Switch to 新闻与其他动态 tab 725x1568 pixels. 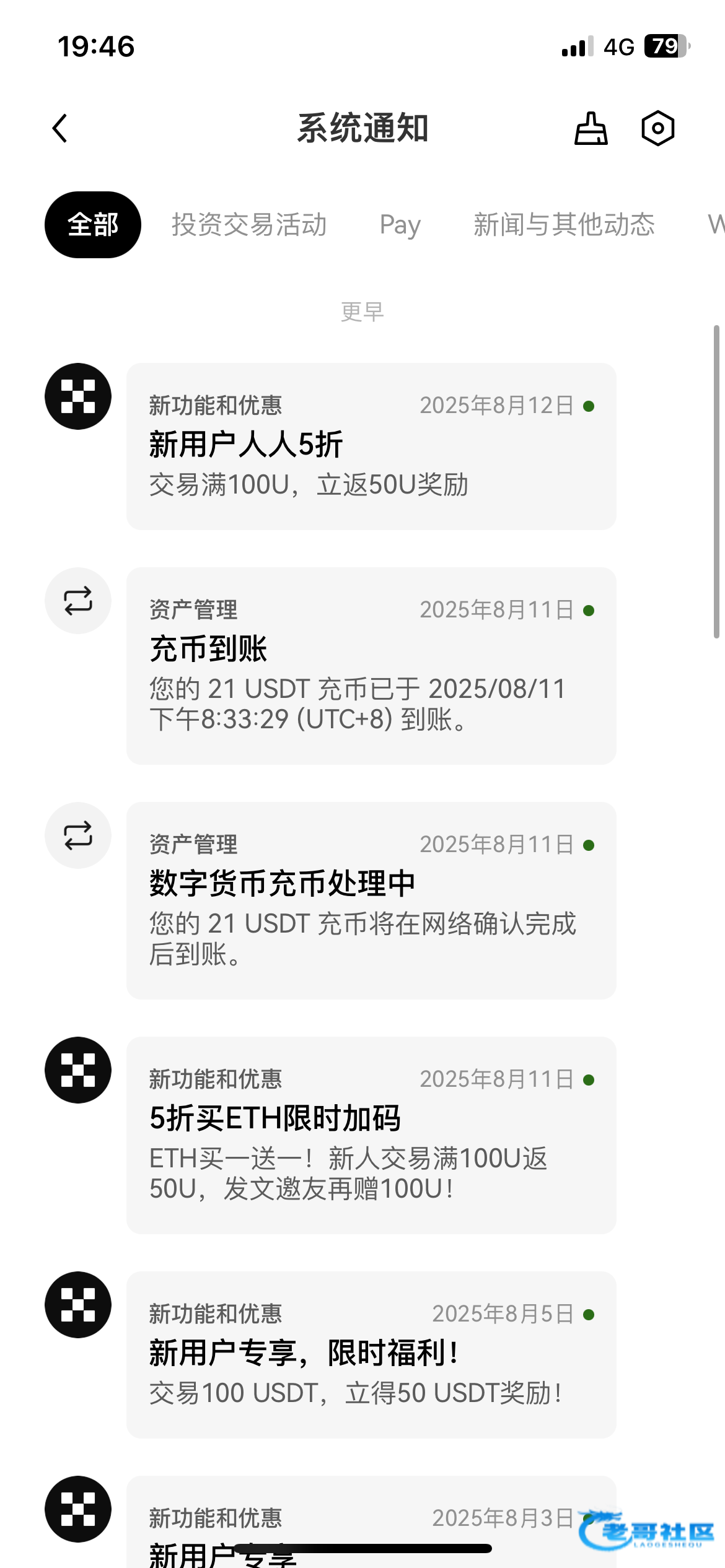(x=564, y=225)
